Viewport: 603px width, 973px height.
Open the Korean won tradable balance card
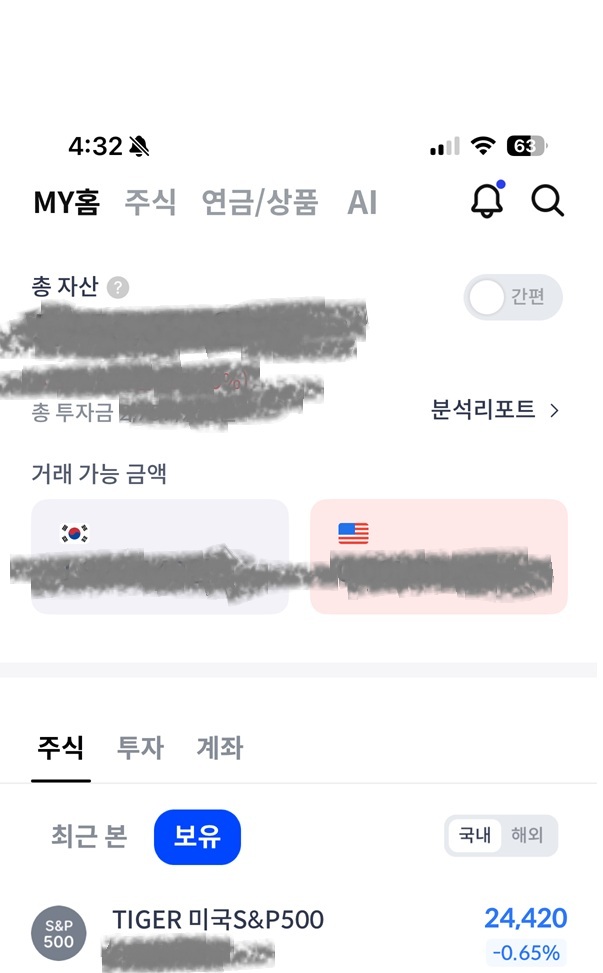point(160,556)
